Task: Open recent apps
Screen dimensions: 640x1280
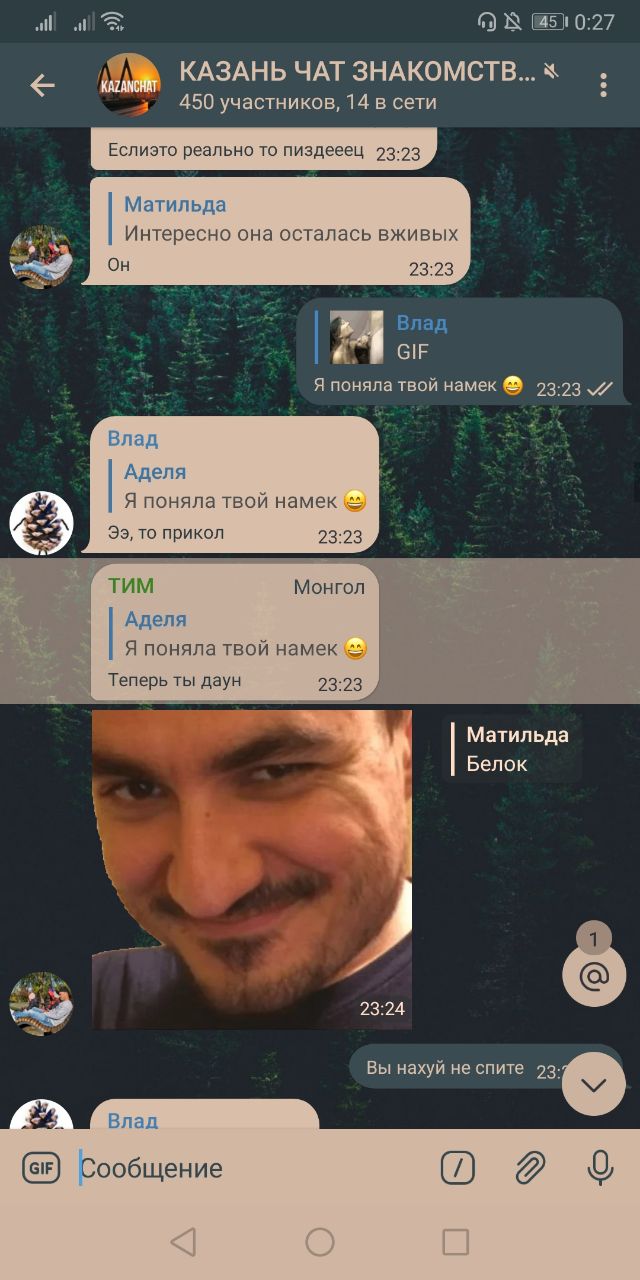Action: click(455, 1242)
